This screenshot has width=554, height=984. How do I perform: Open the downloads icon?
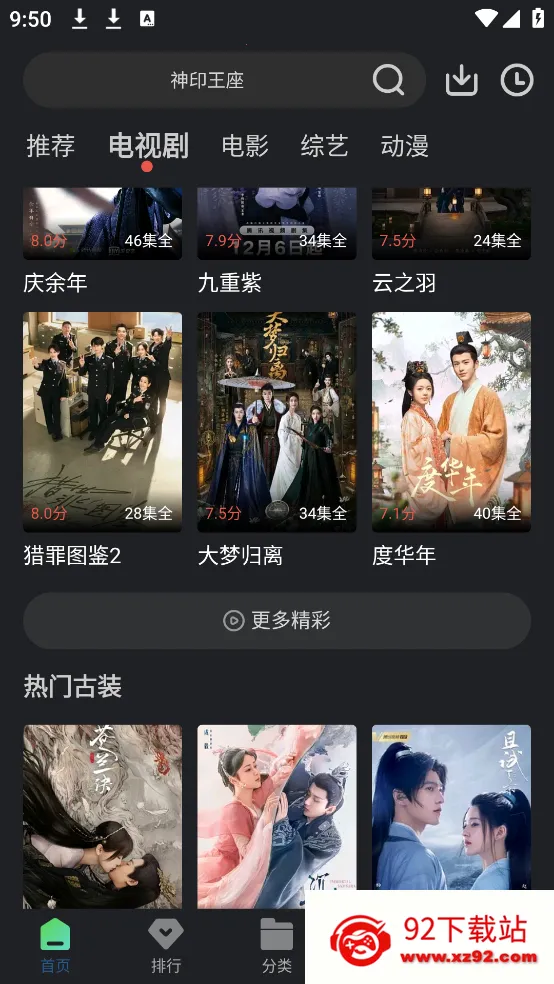pyautogui.click(x=462, y=80)
